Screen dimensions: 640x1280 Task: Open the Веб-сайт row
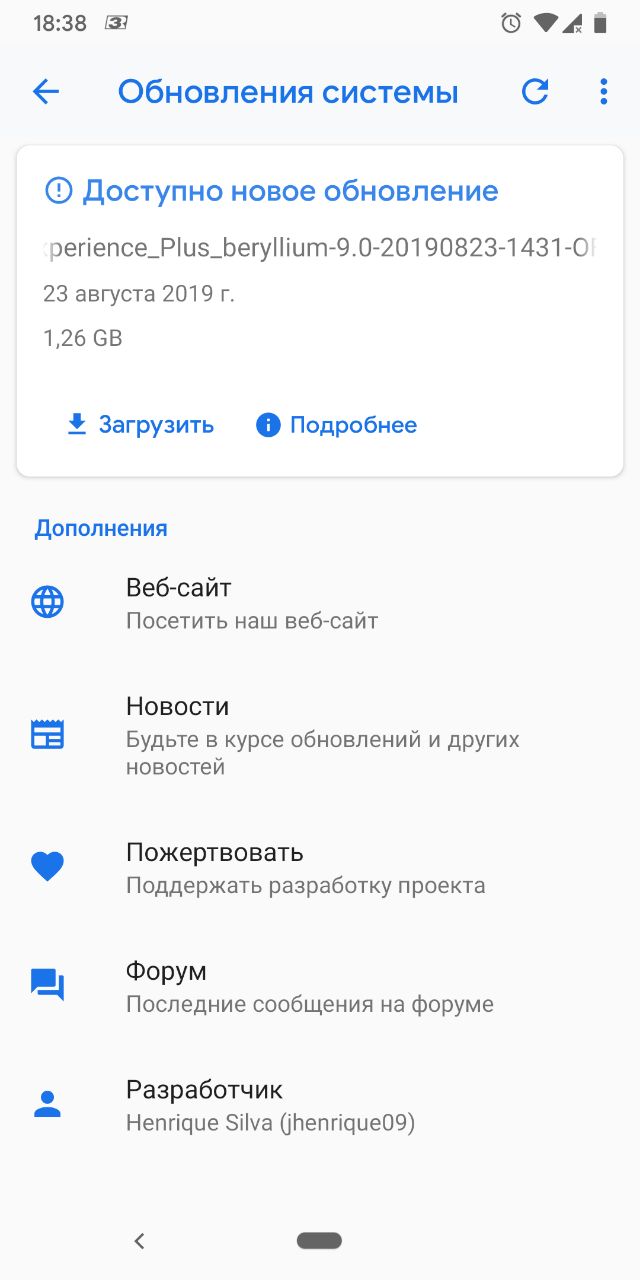320,602
